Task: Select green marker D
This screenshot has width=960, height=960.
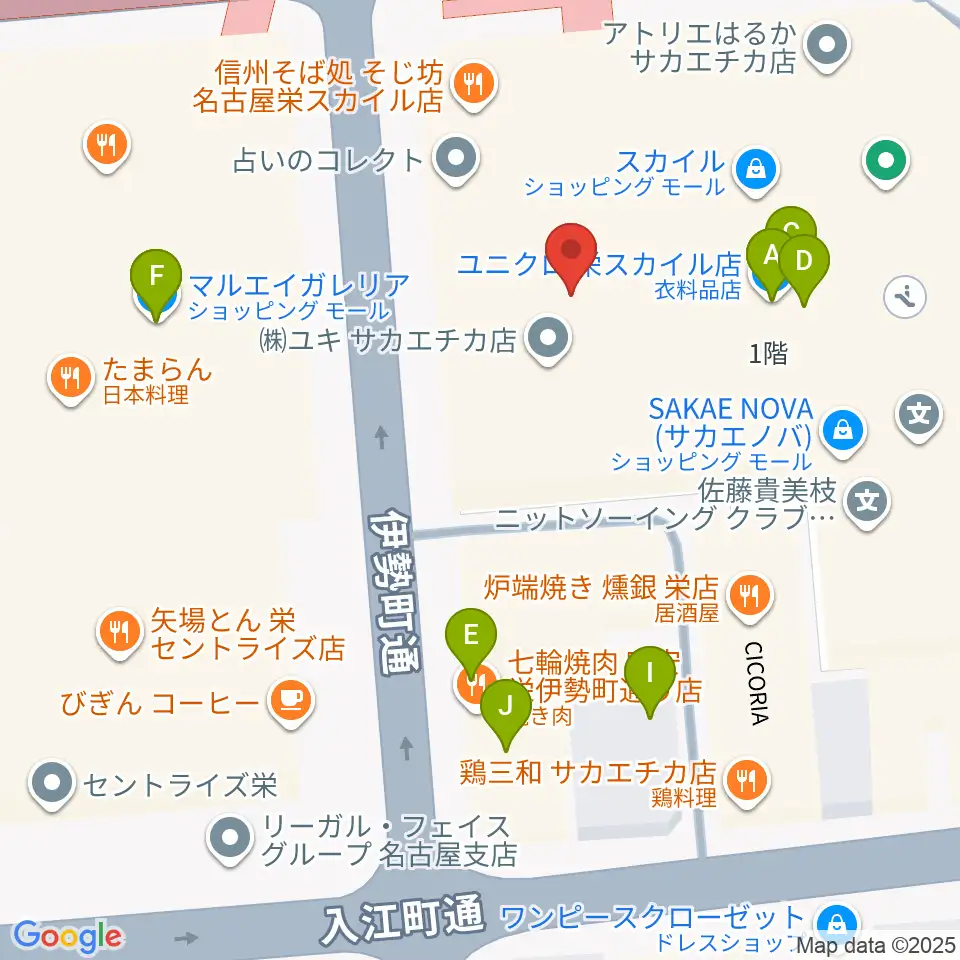Action: tap(805, 264)
